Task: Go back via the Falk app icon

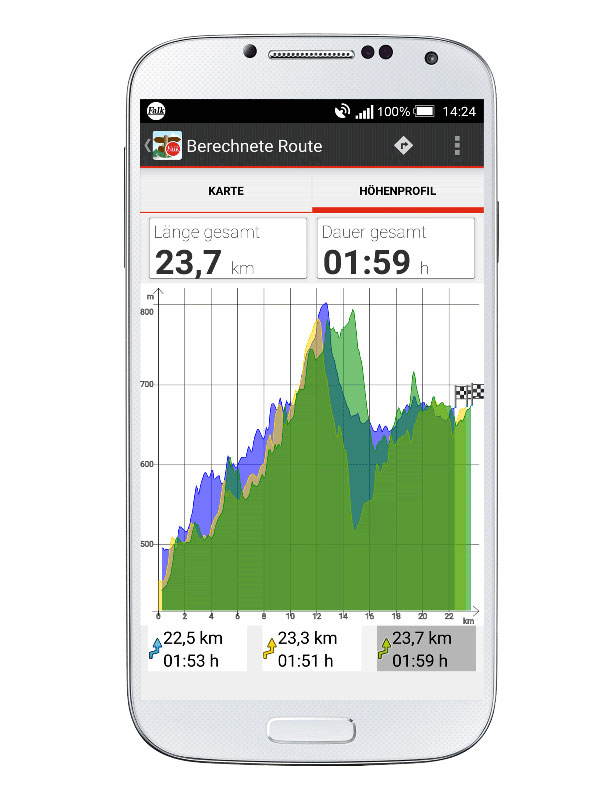Action: [x=165, y=146]
